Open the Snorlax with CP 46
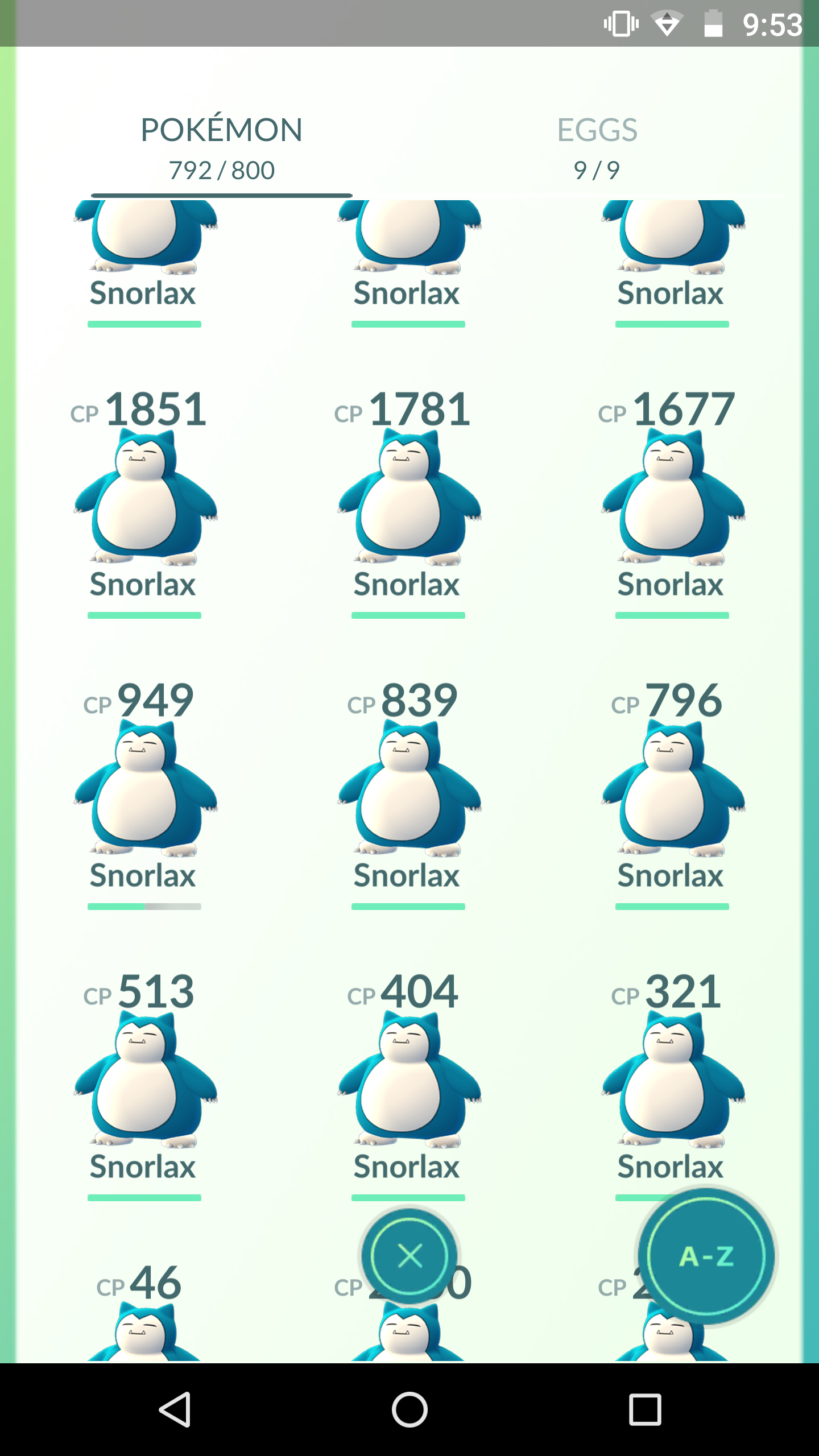Viewport: 819px width, 1456px height. [x=144, y=1311]
